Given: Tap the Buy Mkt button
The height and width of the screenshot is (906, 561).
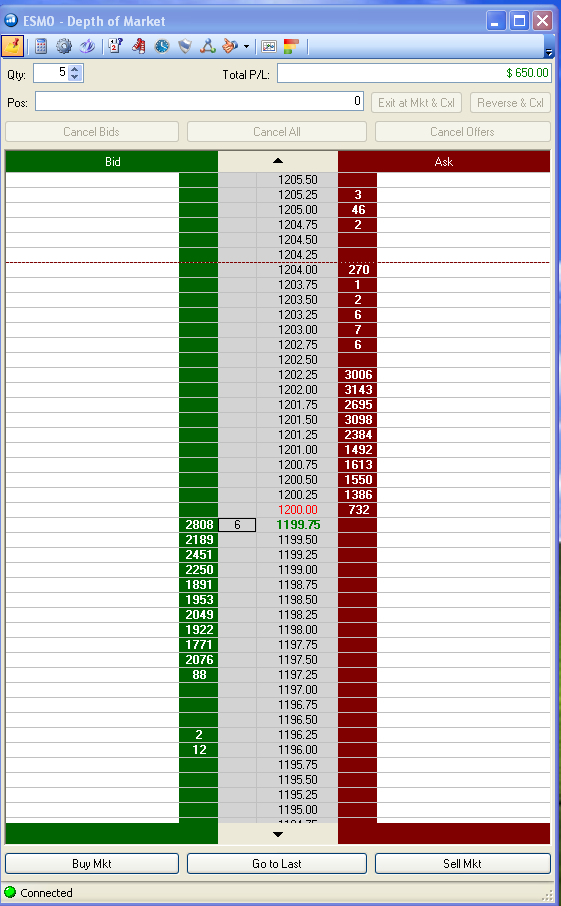Looking at the screenshot, I should click(92, 864).
